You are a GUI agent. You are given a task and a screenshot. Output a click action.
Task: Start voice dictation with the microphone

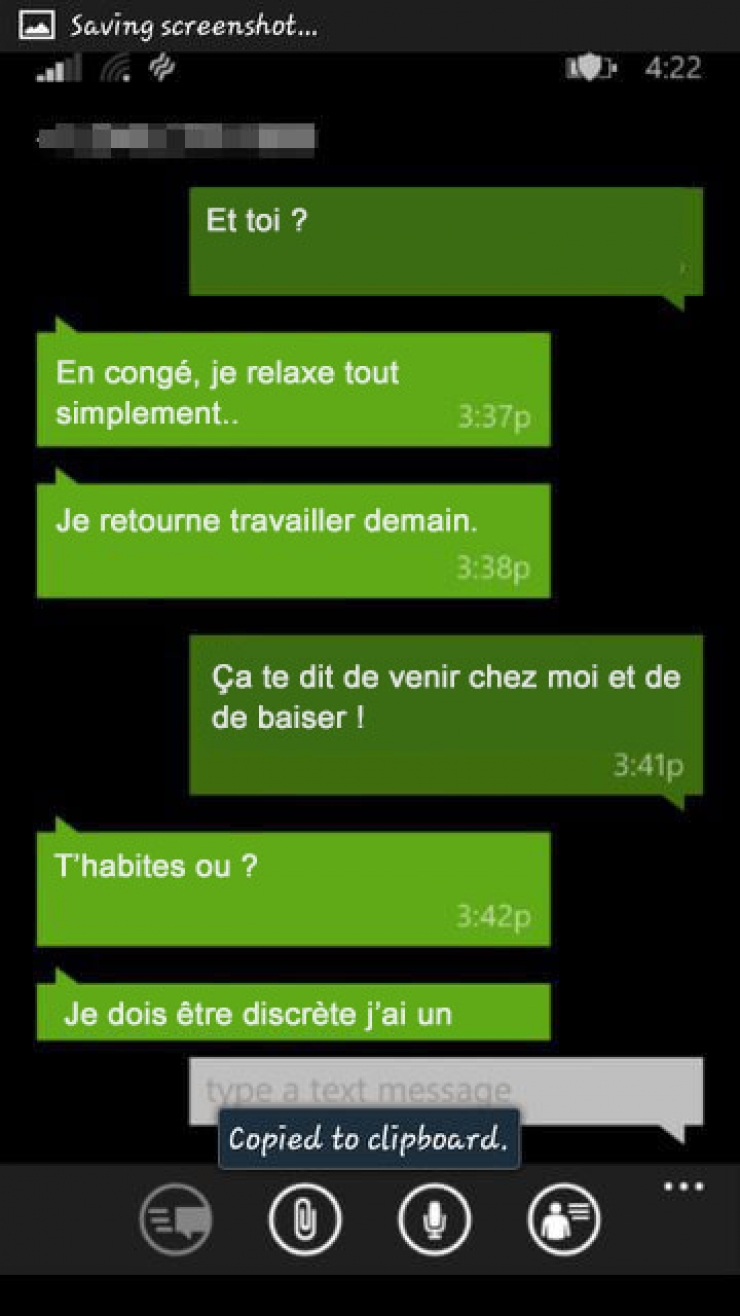click(x=434, y=1219)
